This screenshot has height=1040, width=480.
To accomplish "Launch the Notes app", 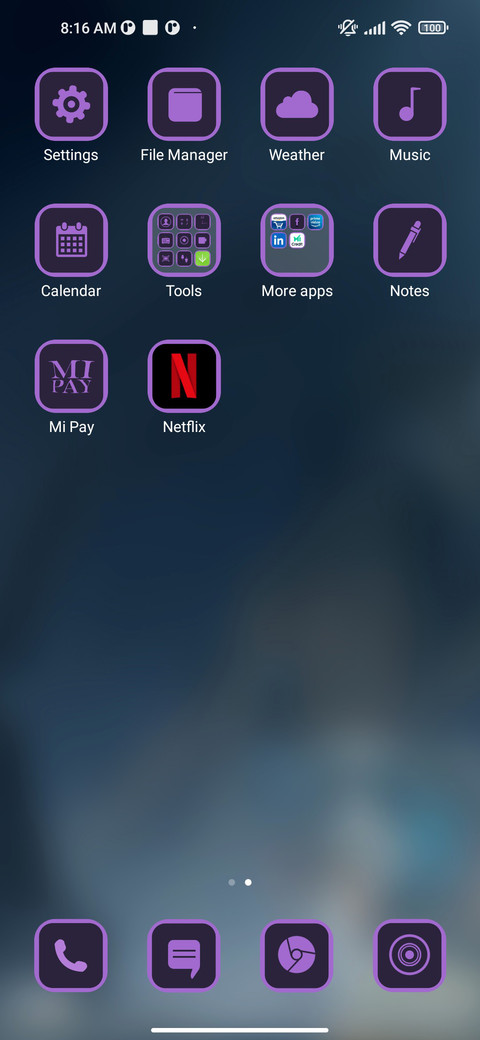I will coord(410,240).
